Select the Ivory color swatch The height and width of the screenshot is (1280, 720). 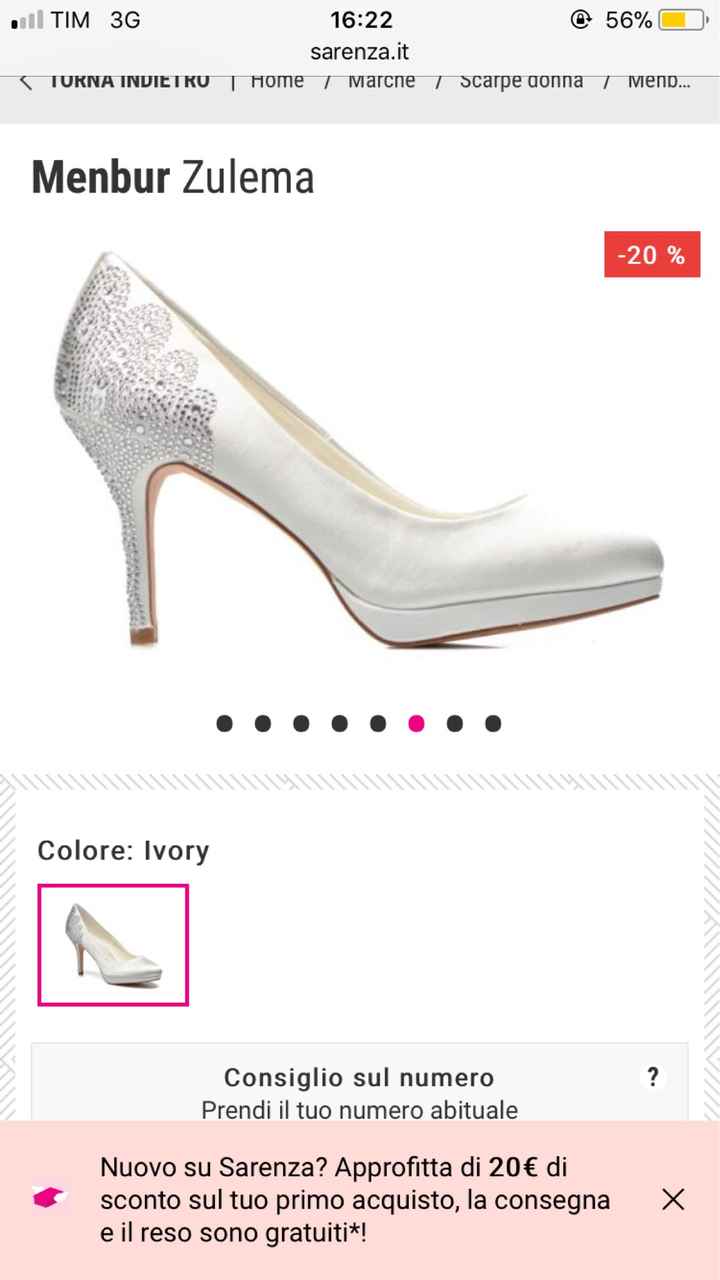pyautogui.click(x=113, y=944)
